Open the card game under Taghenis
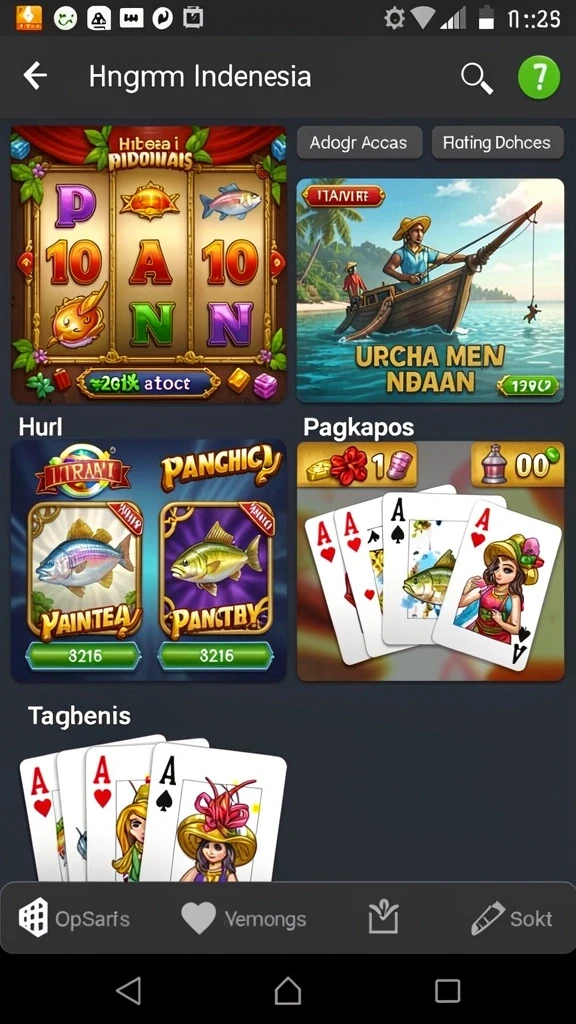This screenshot has height=1024, width=576. coord(153,807)
